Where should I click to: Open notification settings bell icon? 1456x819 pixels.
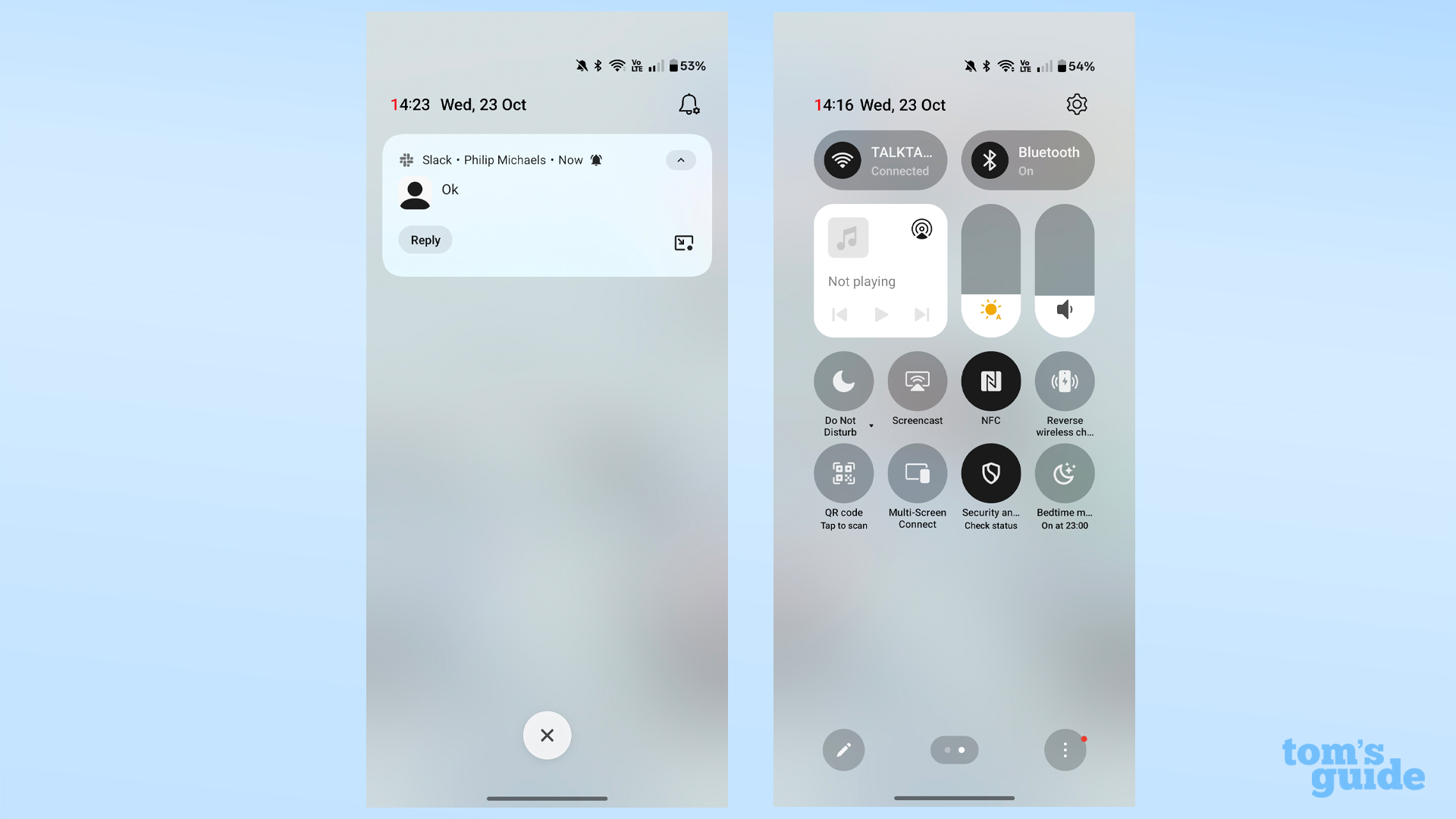pyautogui.click(x=689, y=105)
